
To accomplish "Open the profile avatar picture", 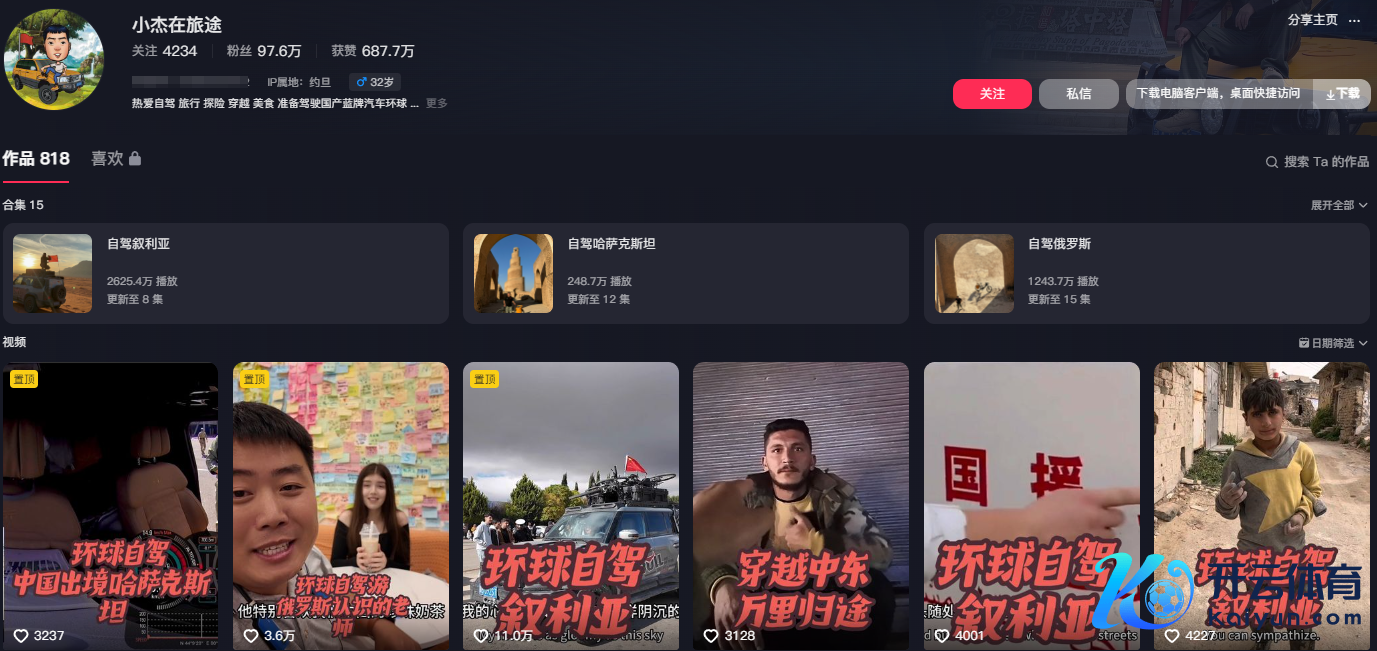I will pos(53,60).
